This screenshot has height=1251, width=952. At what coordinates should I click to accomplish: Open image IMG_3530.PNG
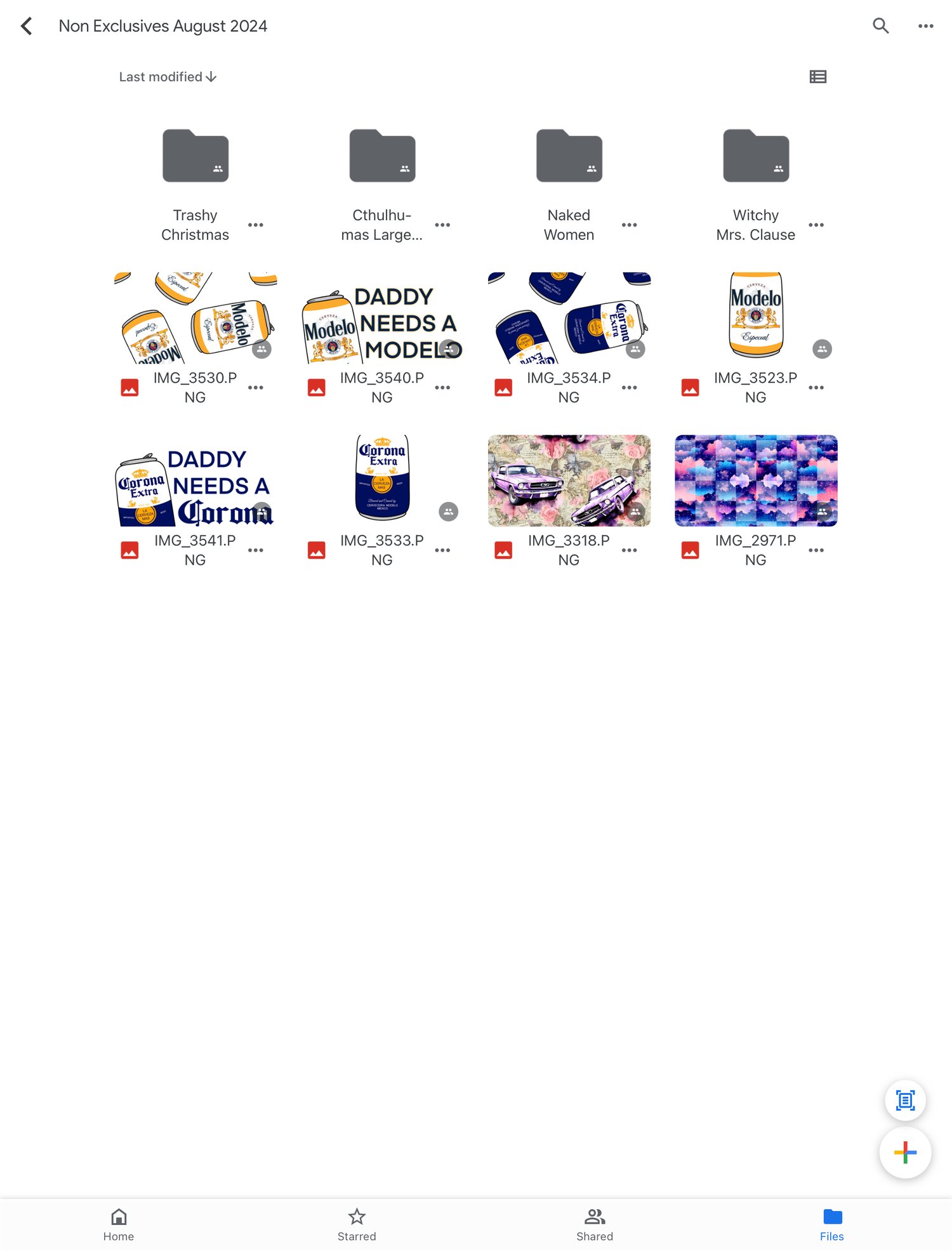point(195,318)
